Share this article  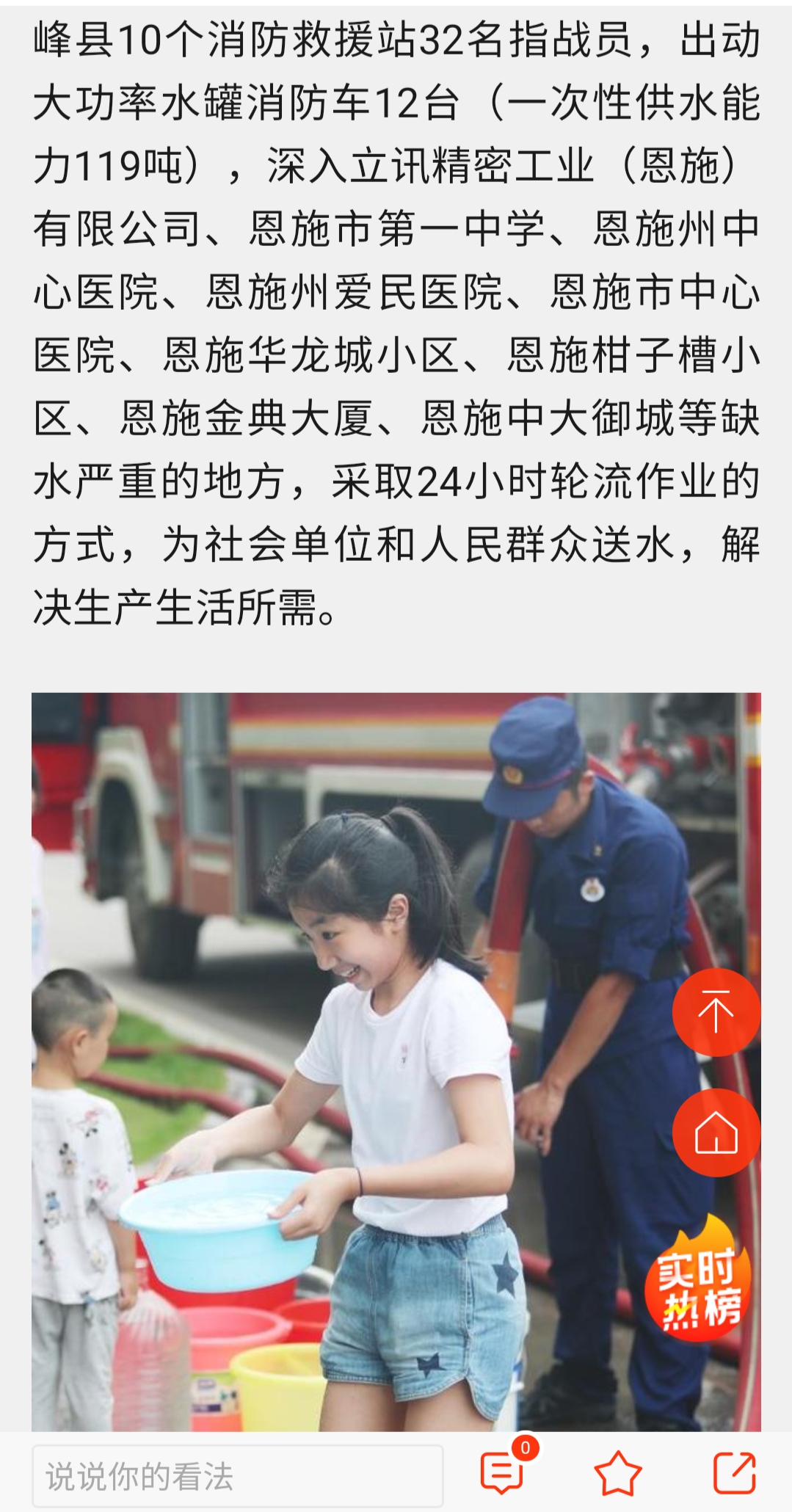tap(734, 1472)
